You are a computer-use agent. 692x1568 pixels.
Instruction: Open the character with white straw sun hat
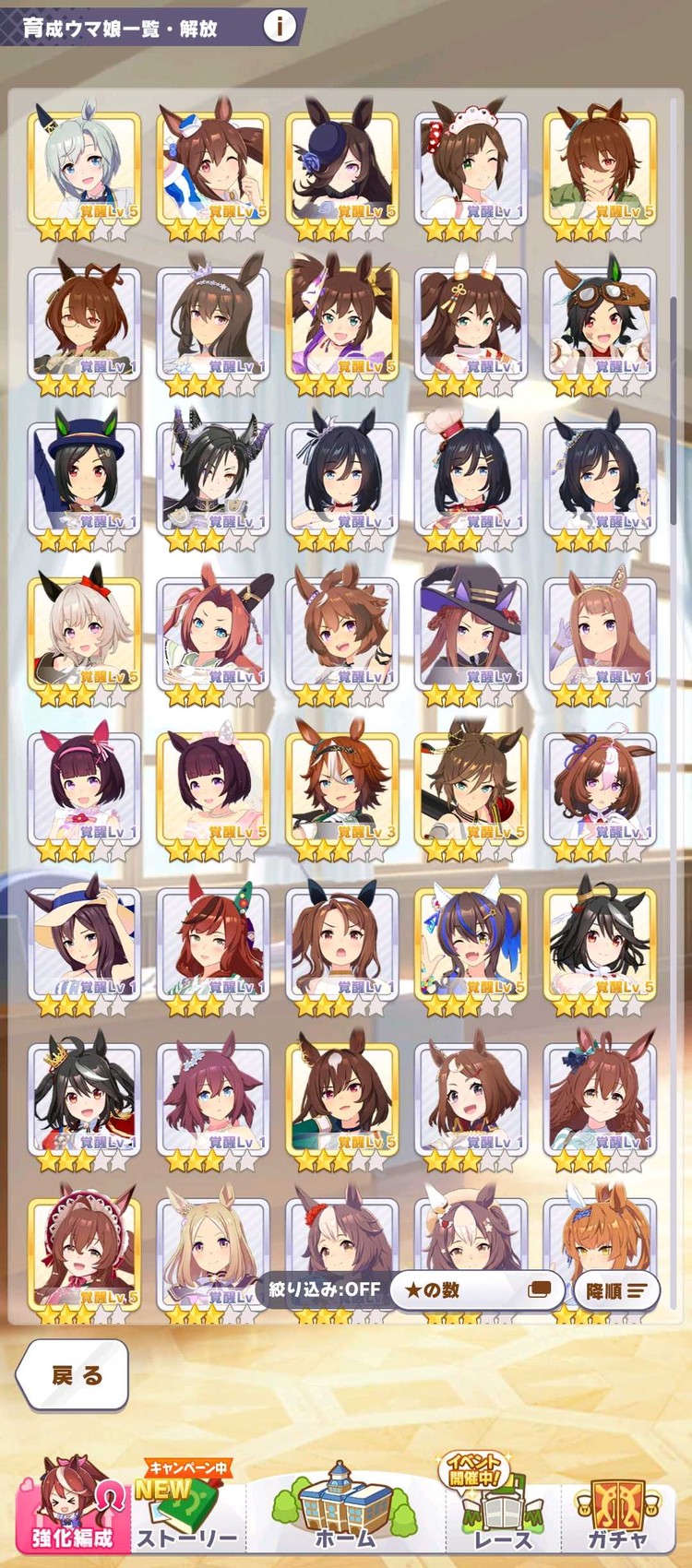point(84,944)
